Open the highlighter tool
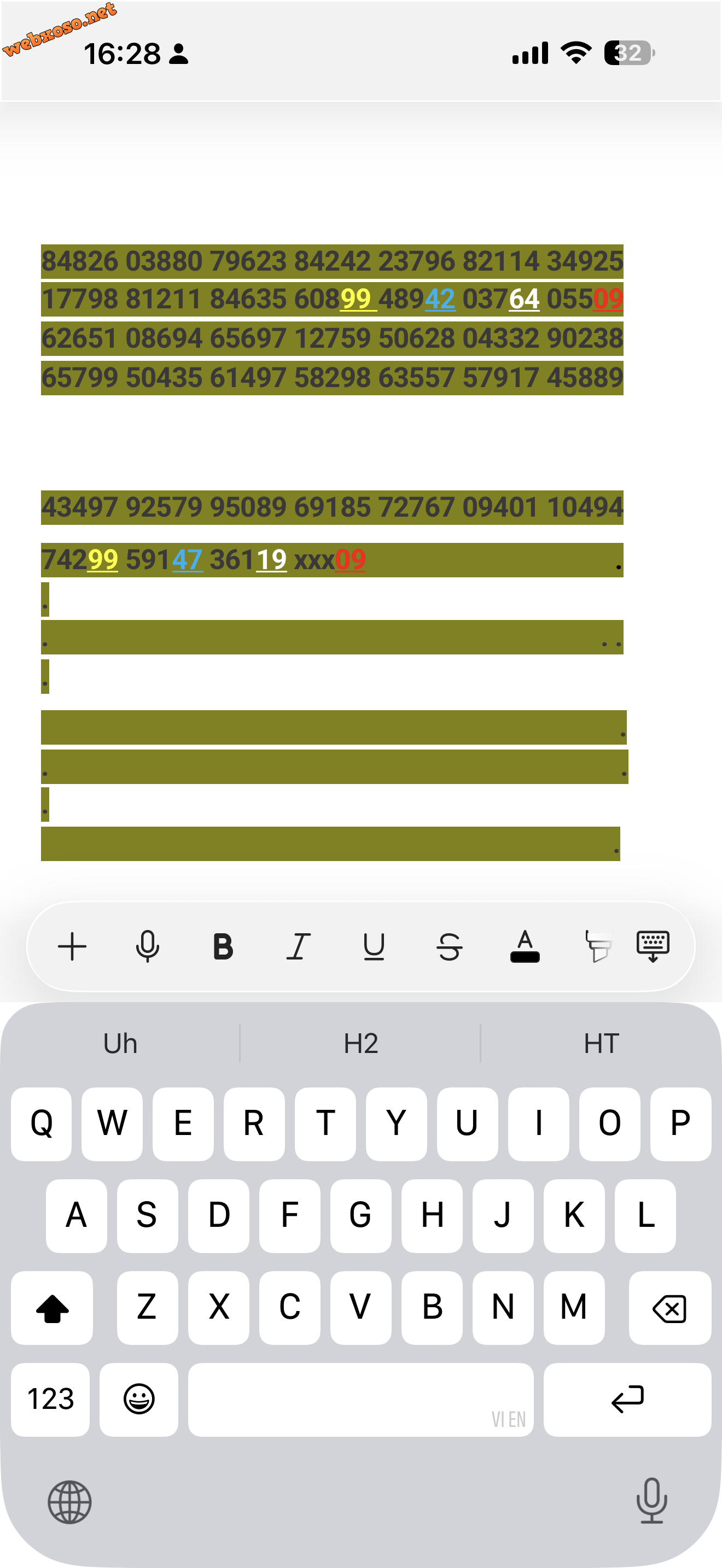The height and width of the screenshot is (1568, 722). click(x=598, y=946)
